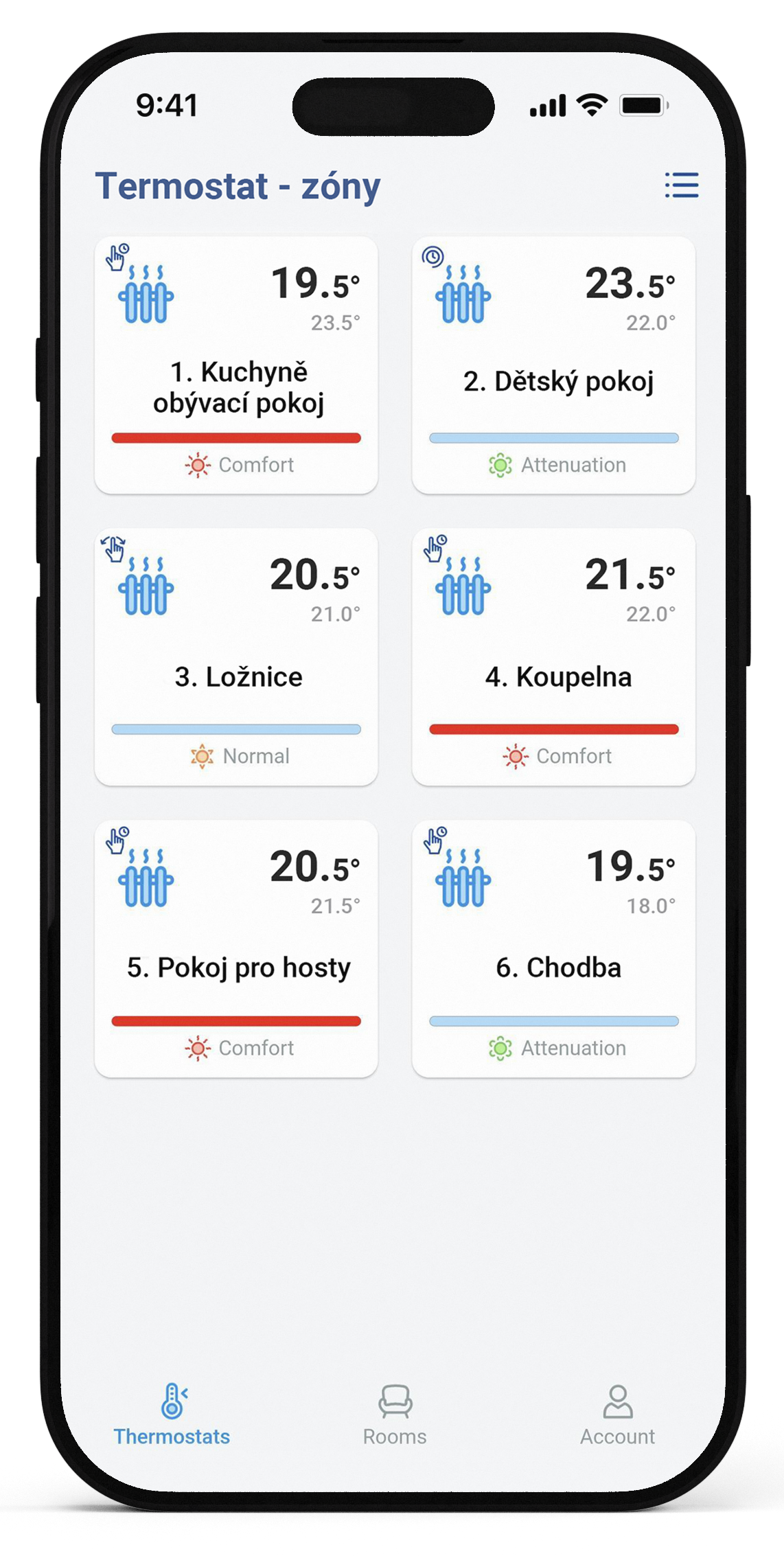
Task: Switch to the Rooms tab
Action: (x=395, y=1416)
